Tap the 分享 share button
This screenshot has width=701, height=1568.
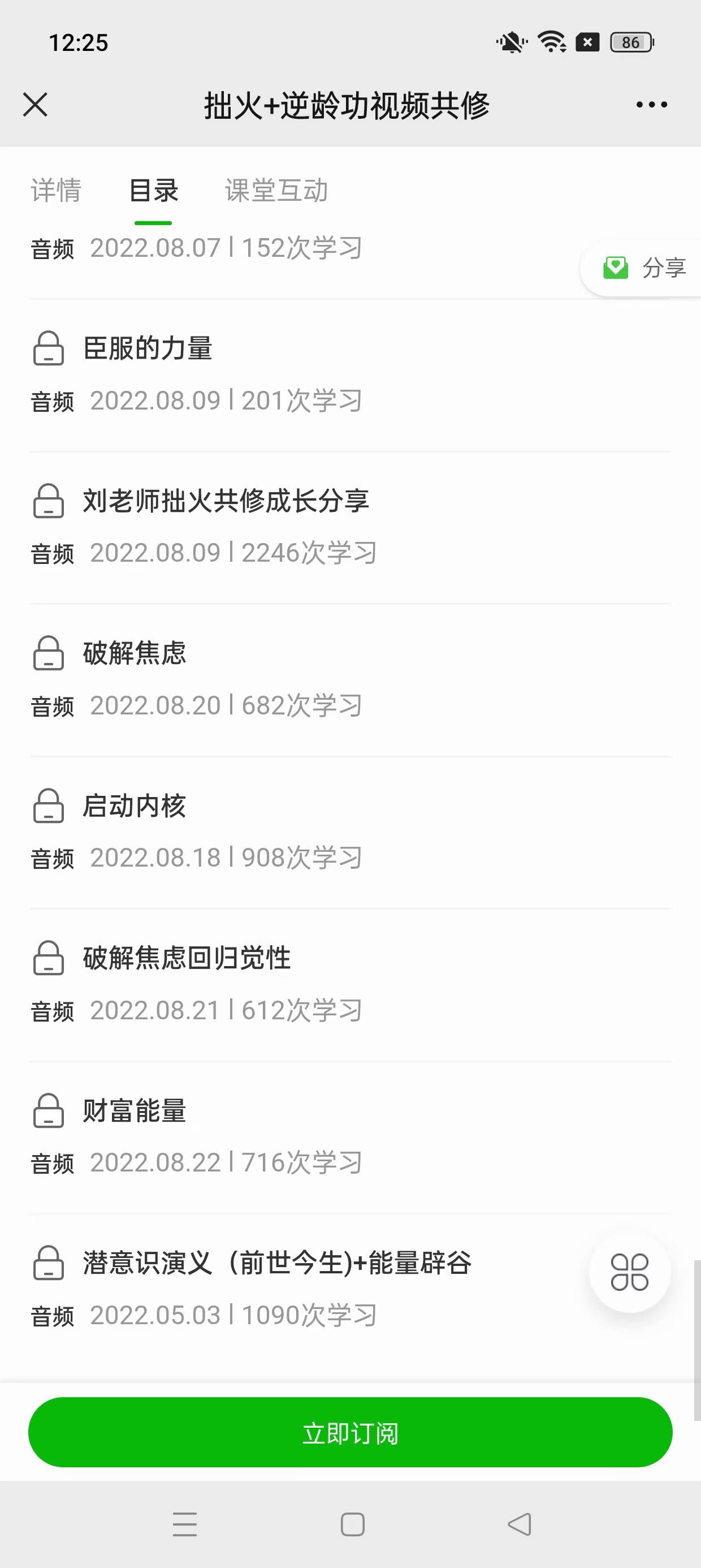click(x=645, y=268)
